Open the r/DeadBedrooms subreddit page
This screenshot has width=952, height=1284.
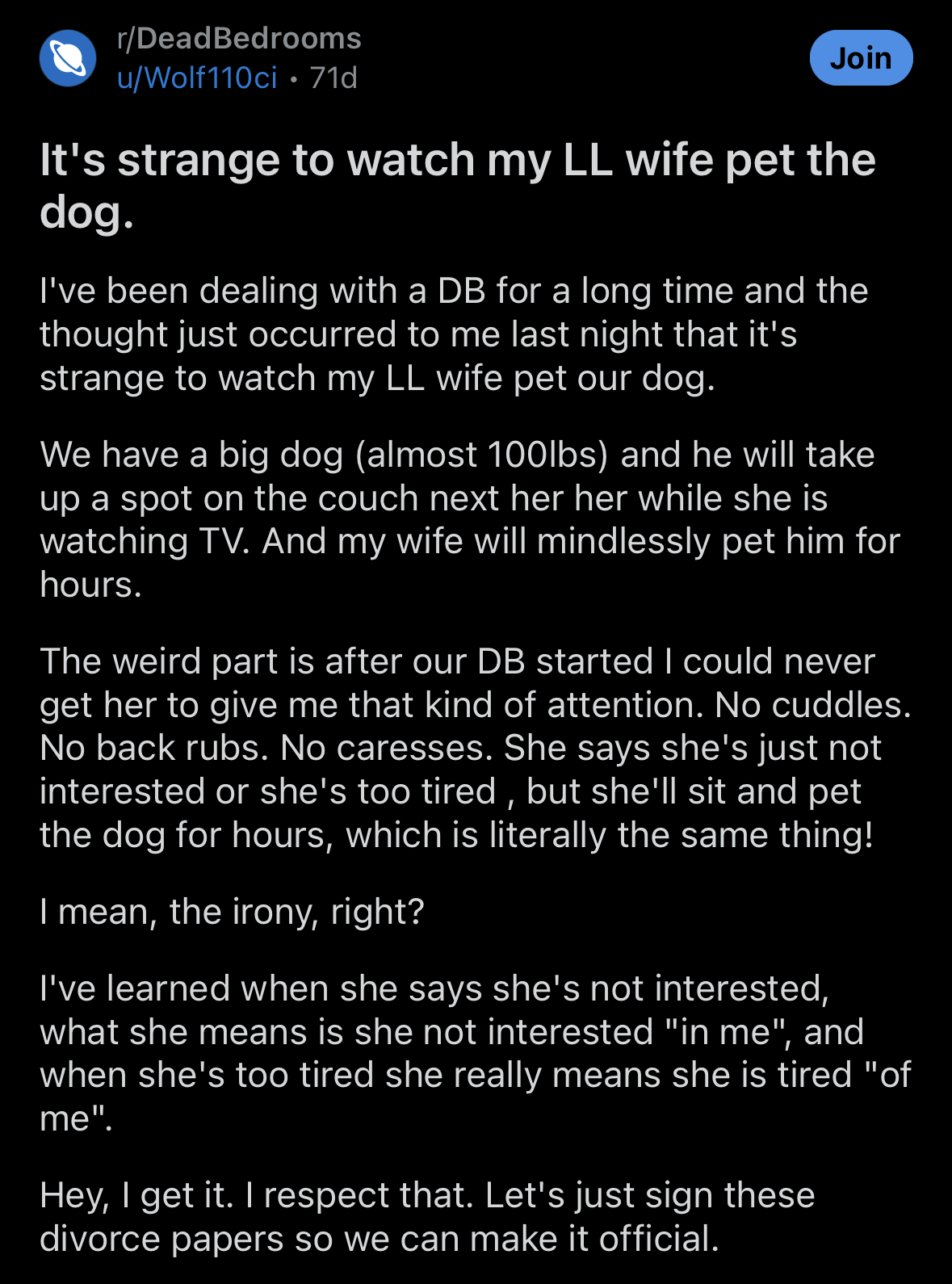coord(239,38)
